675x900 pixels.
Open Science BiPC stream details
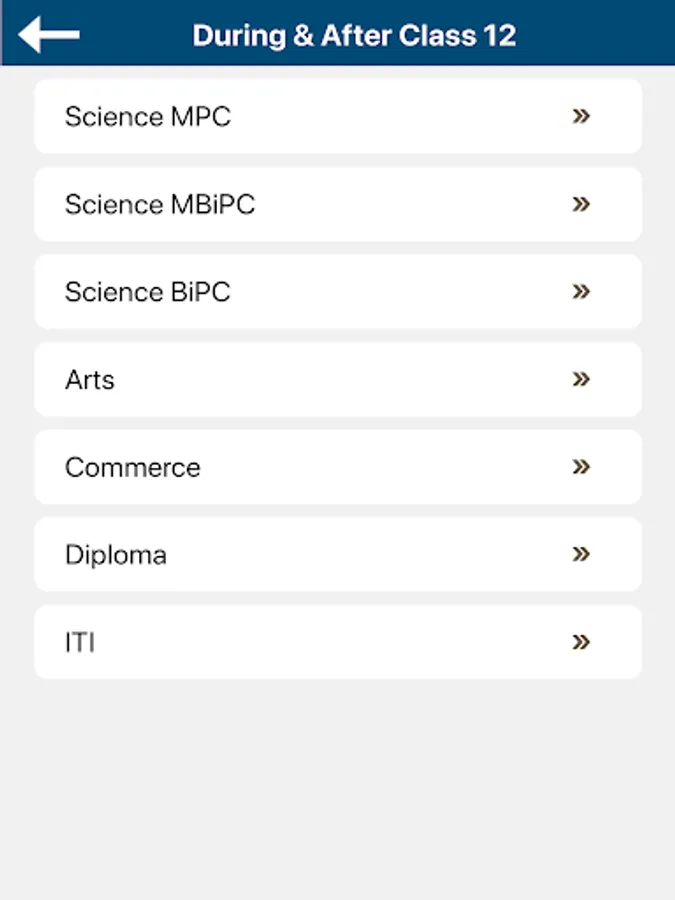(337, 292)
